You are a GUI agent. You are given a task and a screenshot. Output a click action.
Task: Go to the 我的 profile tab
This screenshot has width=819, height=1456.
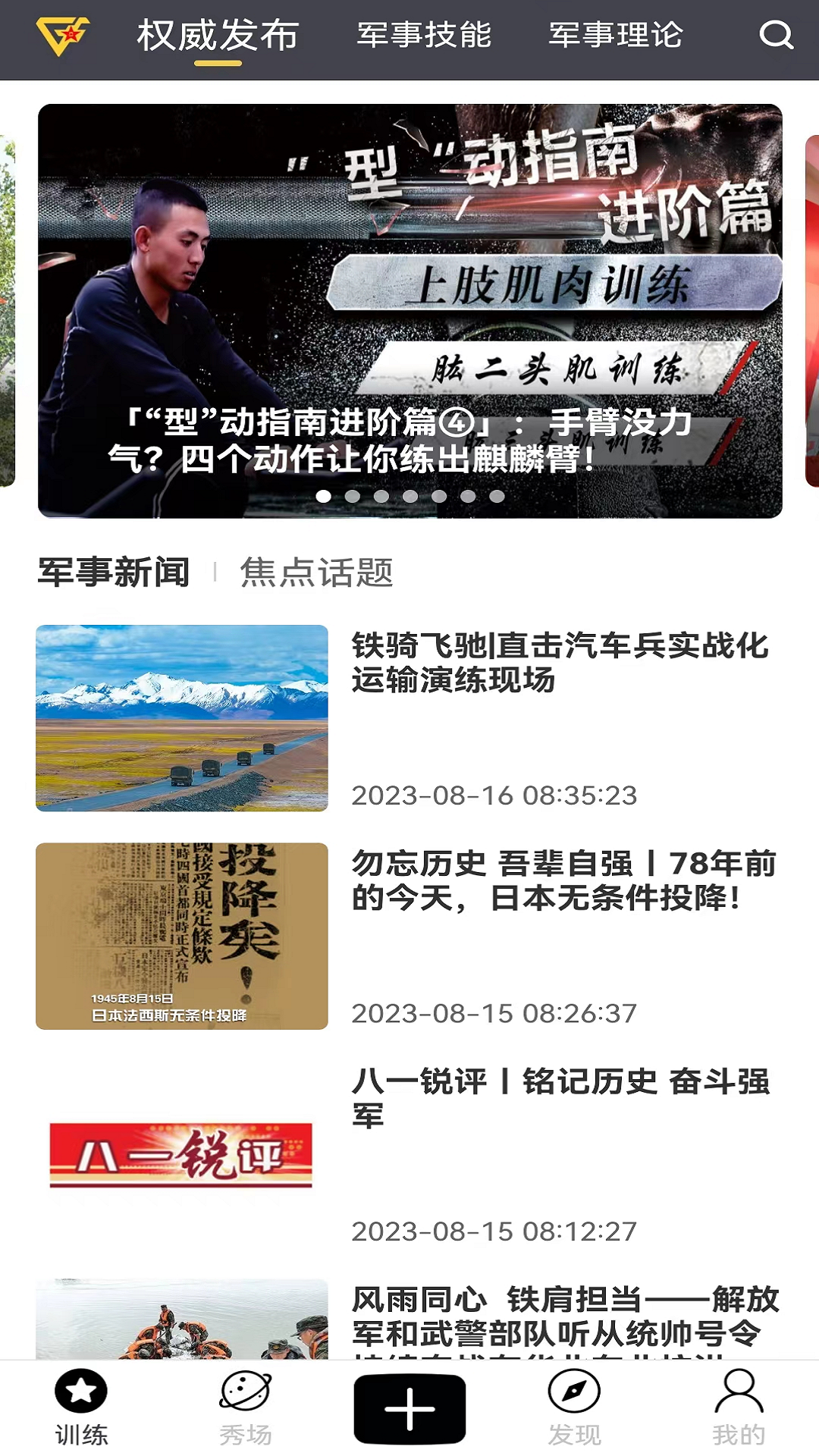coord(738,1407)
